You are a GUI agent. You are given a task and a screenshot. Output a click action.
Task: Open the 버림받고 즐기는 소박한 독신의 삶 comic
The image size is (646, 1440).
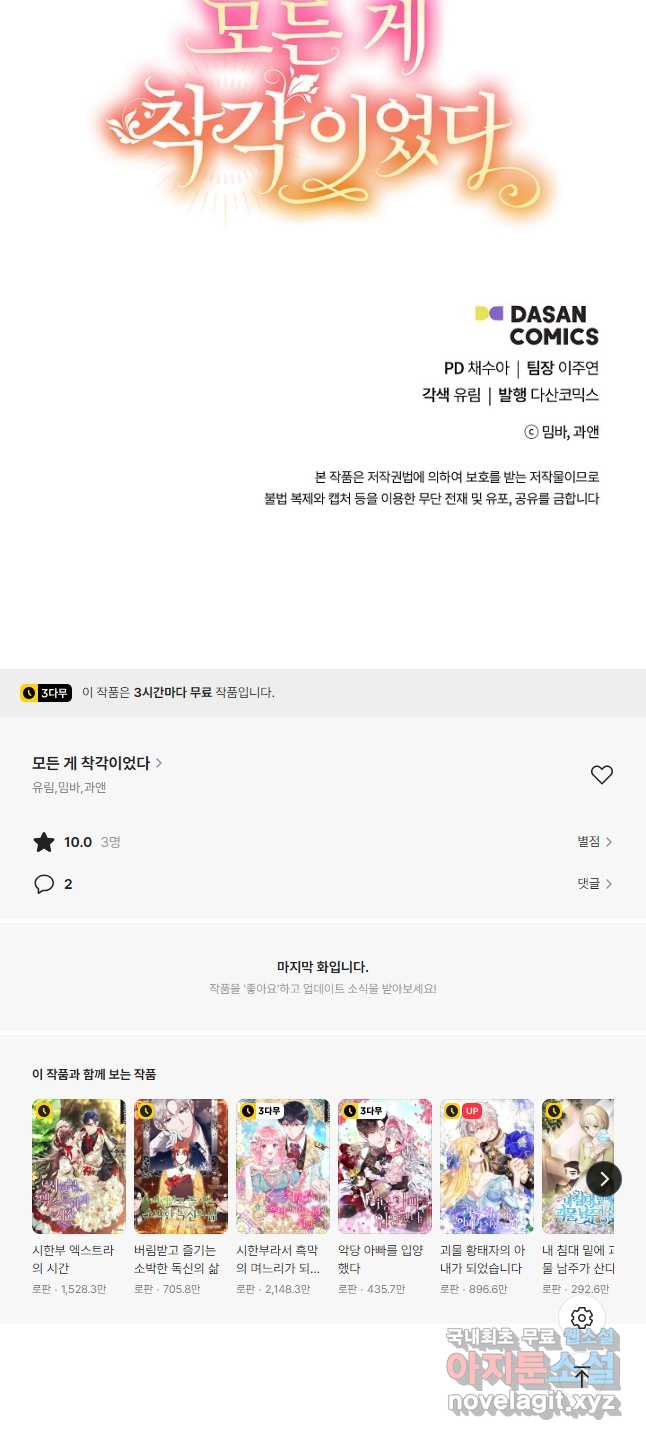(x=181, y=1197)
